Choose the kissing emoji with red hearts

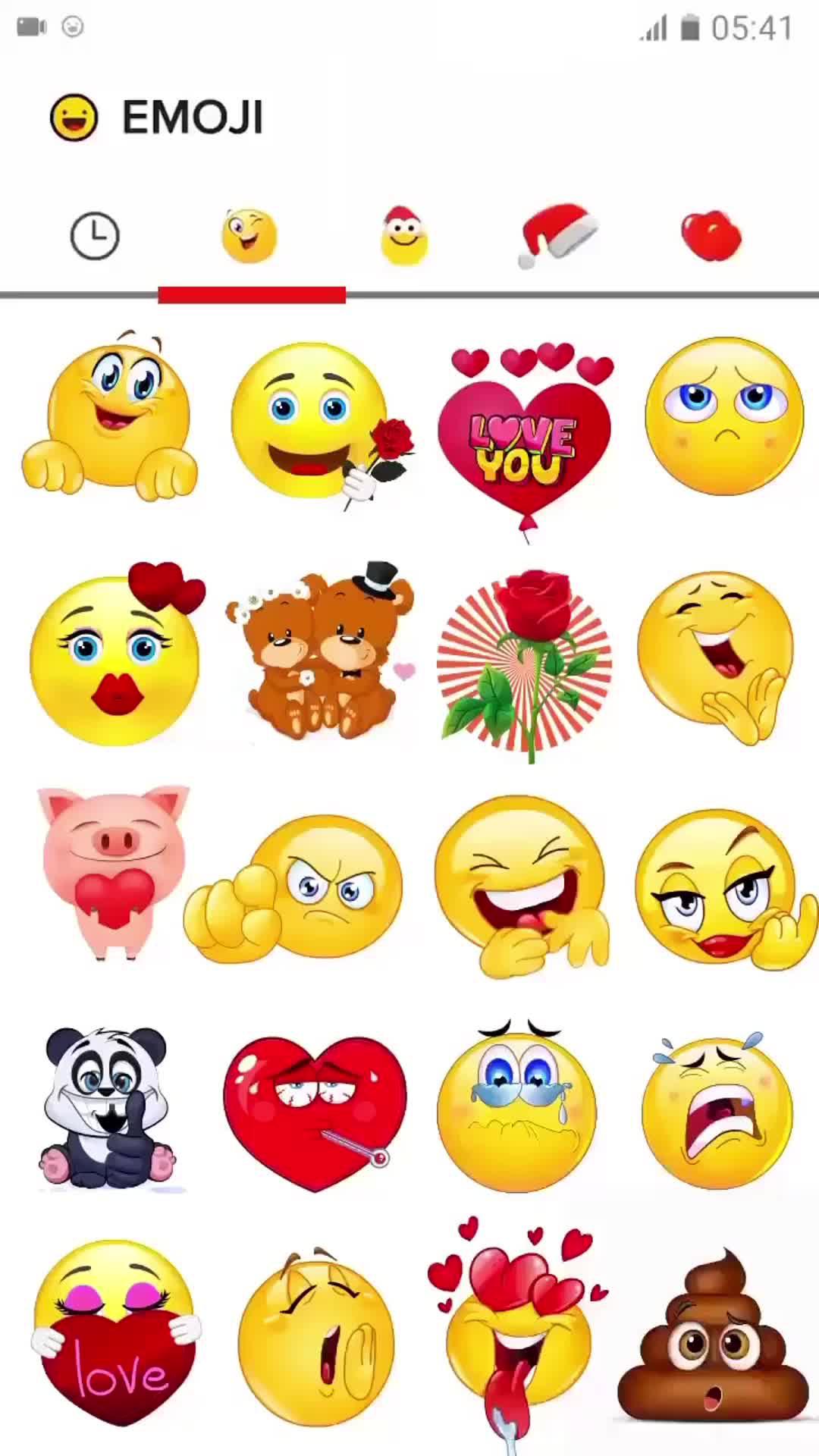tap(114, 656)
